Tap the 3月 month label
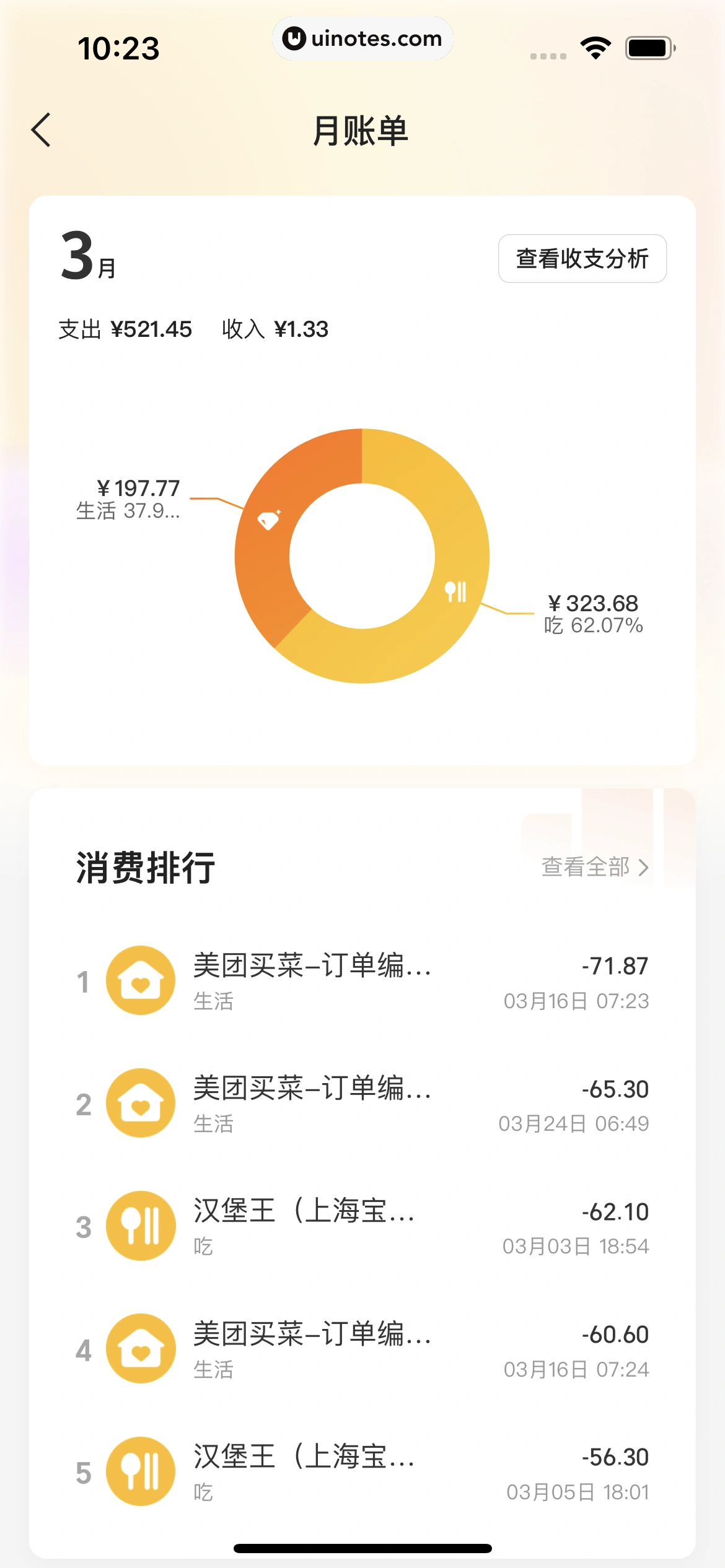 pyautogui.click(x=86, y=260)
